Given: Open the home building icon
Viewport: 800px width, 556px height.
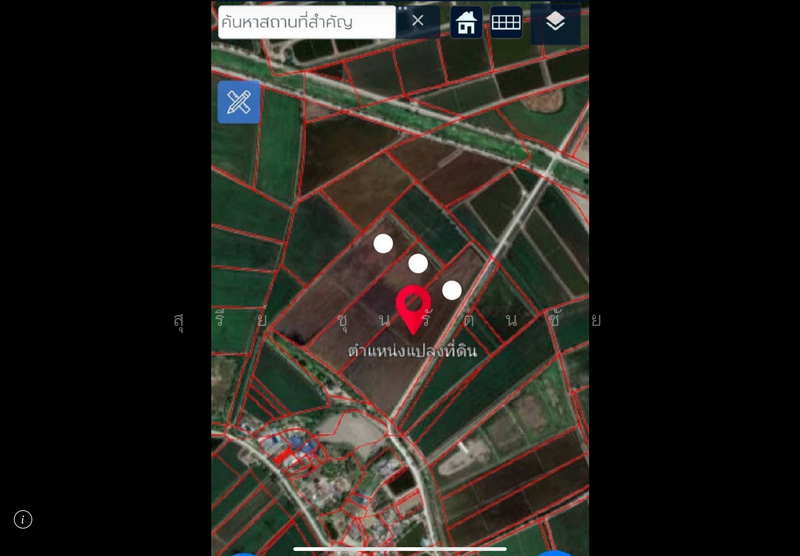Looking at the screenshot, I should (x=466, y=22).
